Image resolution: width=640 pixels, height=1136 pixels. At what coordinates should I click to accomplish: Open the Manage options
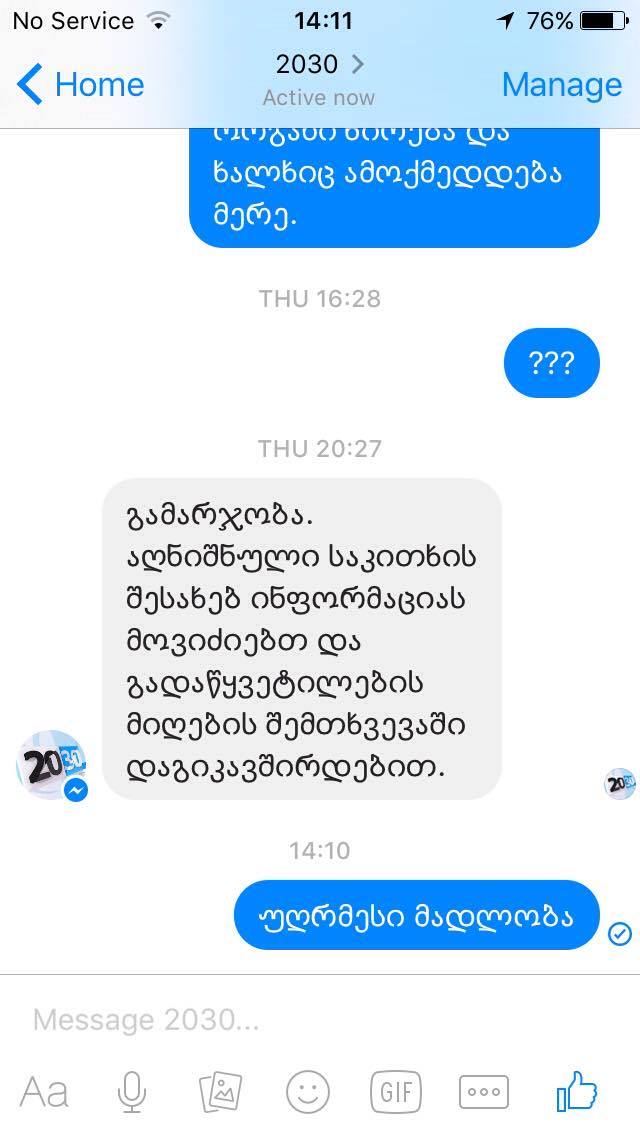(561, 85)
